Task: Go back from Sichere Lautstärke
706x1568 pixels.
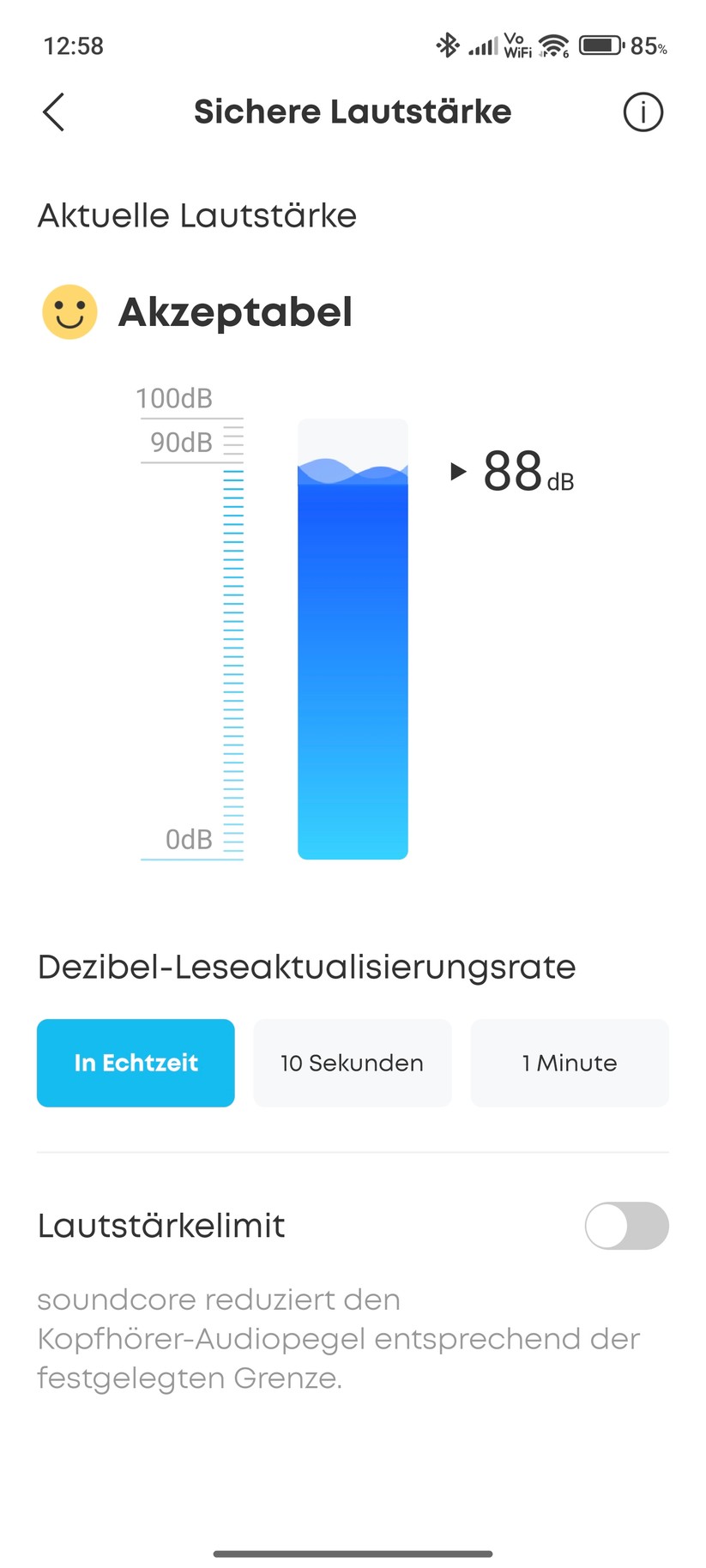Action: pyautogui.click(x=53, y=112)
